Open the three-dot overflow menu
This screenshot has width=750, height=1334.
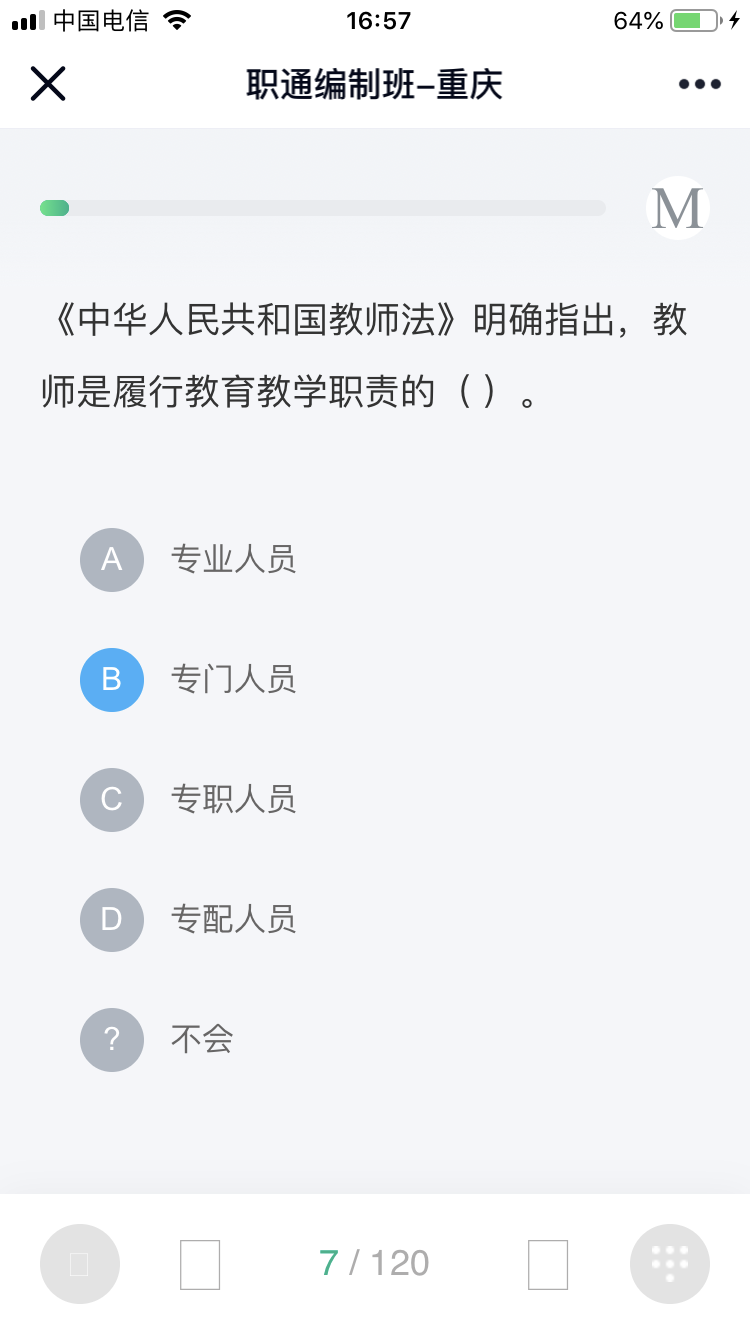coord(700,84)
